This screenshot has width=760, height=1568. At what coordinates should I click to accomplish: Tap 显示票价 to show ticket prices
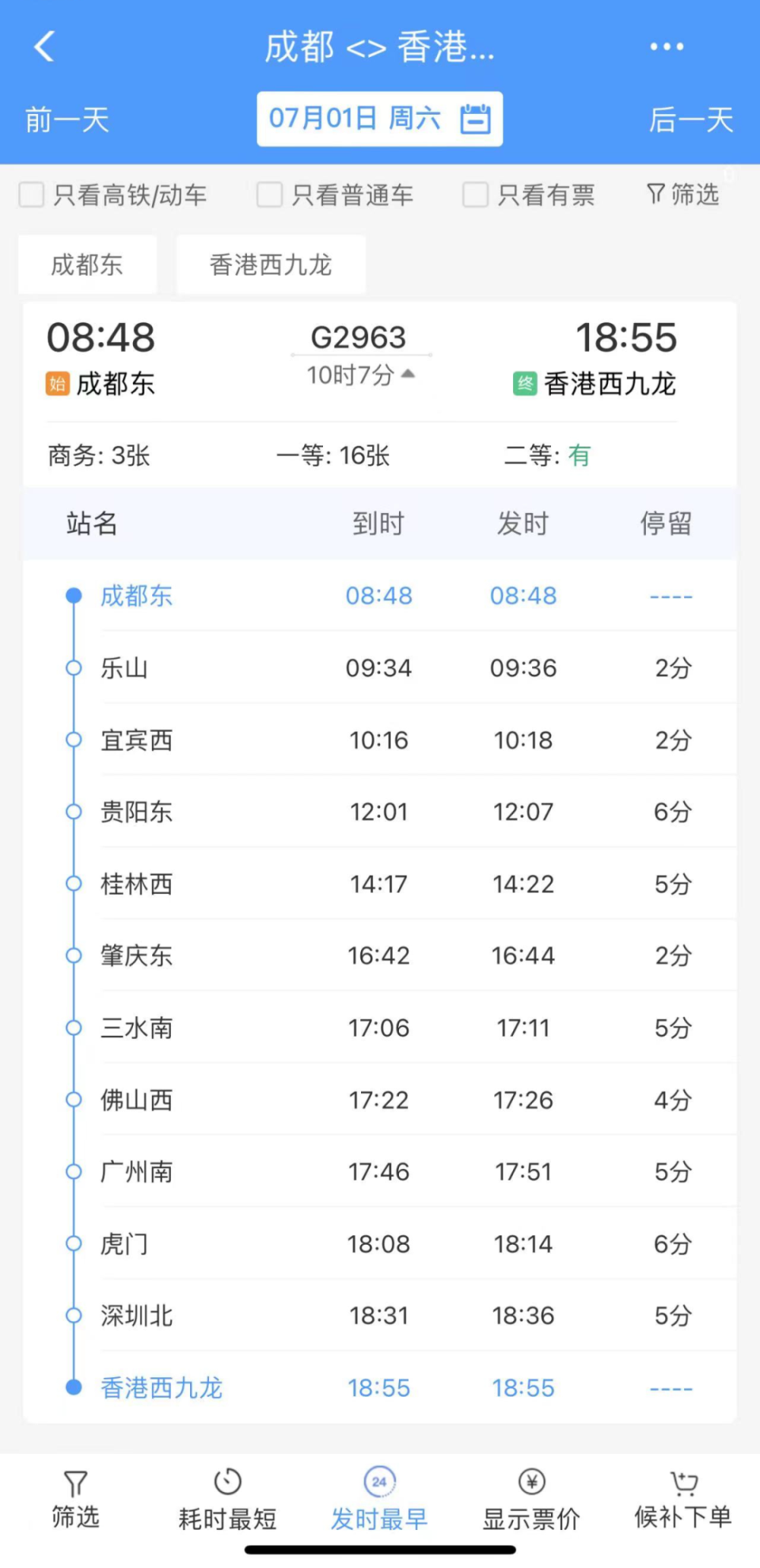click(531, 1500)
